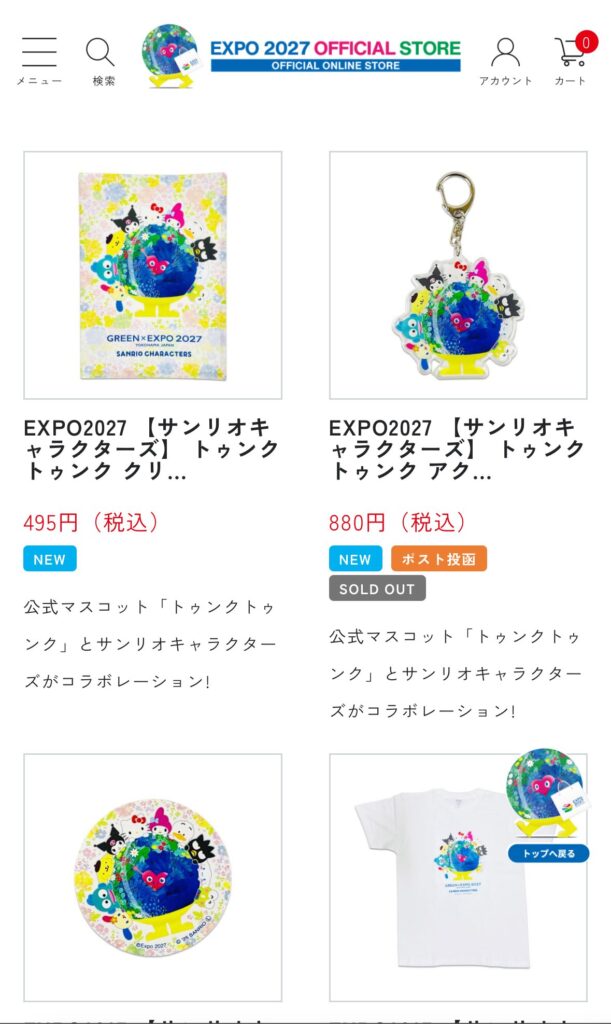The width and height of the screenshot is (611, 1024).
Task: View the カート shopping cart
Action: (571, 60)
